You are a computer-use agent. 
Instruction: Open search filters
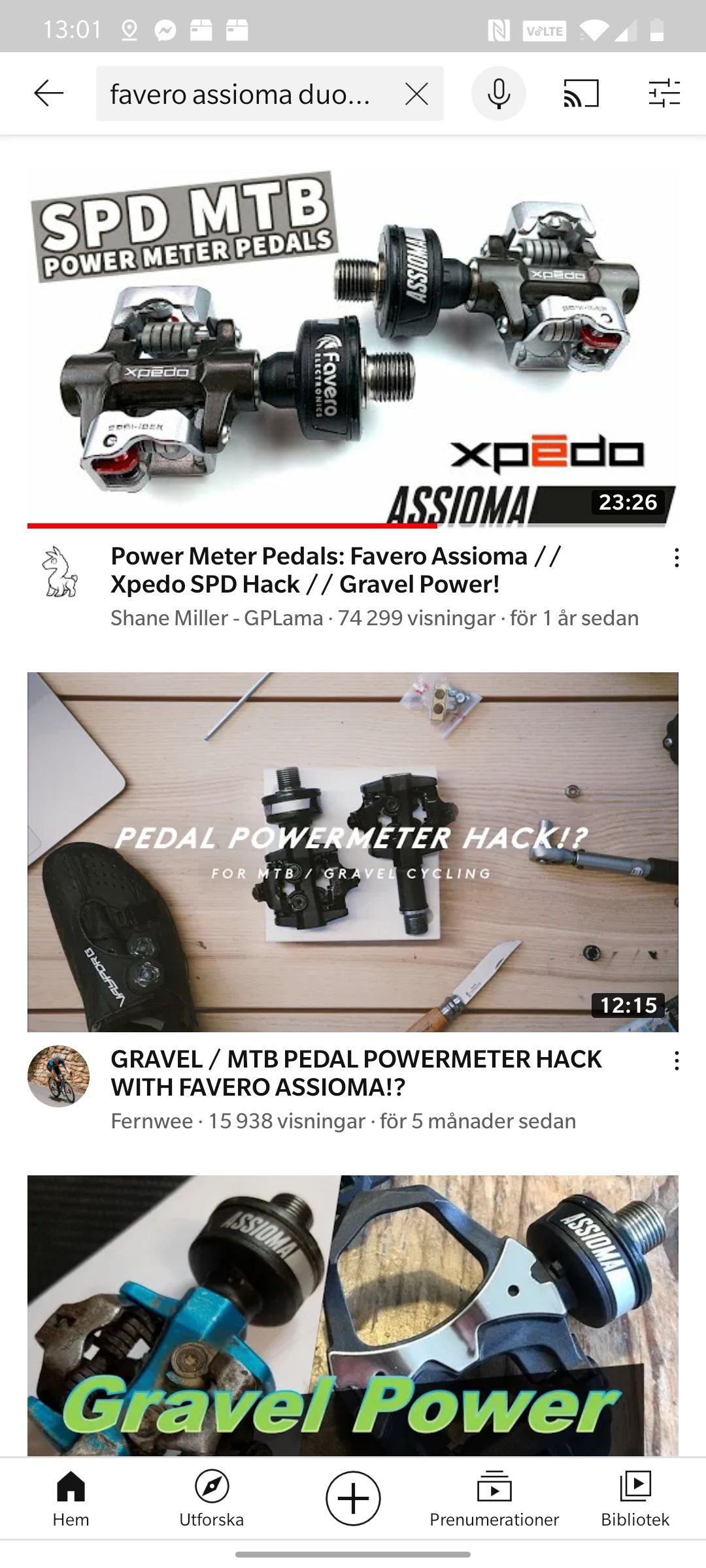point(664,93)
